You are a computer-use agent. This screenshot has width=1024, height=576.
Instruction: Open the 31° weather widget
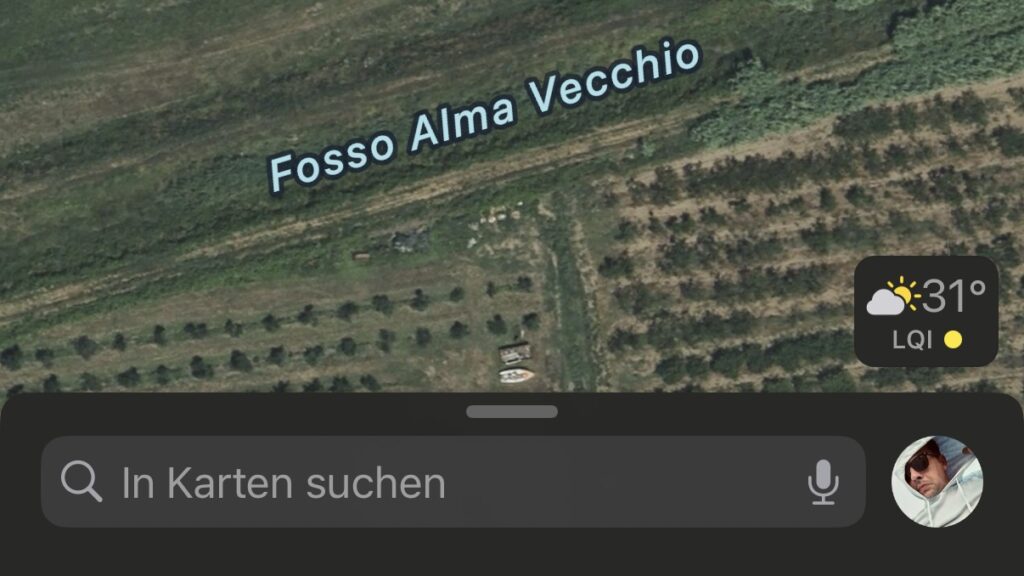click(926, 310)
